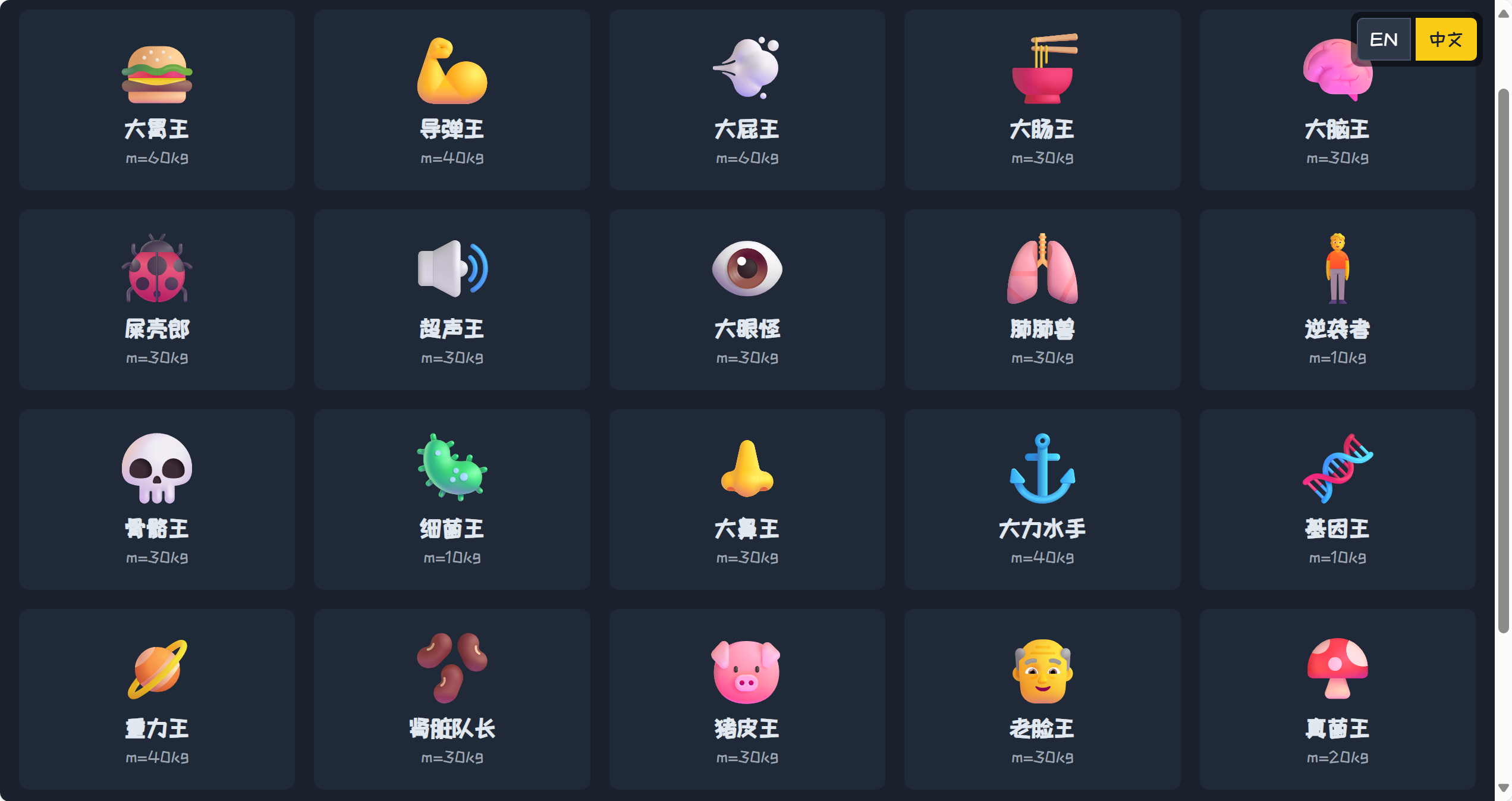The image size is (1512, 801).
Task: Tap the 细菌王 green microbe card
Action: pyautogui.click(x=452, y=500)
